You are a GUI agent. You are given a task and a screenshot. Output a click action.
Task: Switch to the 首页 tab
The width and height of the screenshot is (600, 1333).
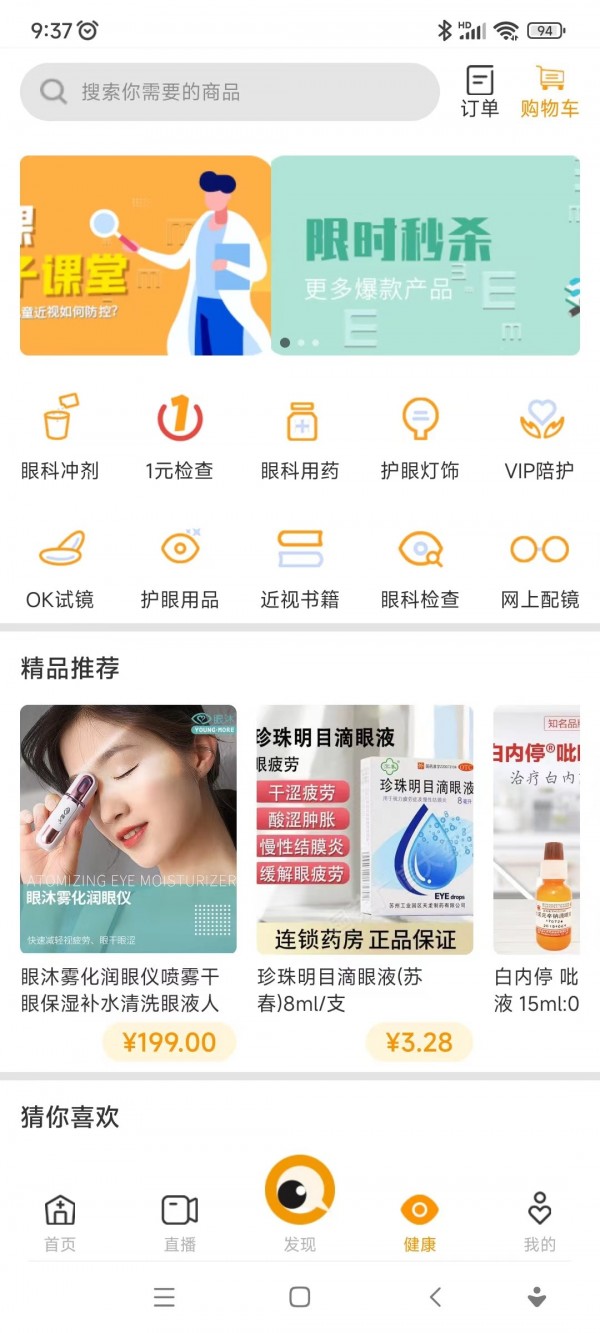coord(60,1222)
